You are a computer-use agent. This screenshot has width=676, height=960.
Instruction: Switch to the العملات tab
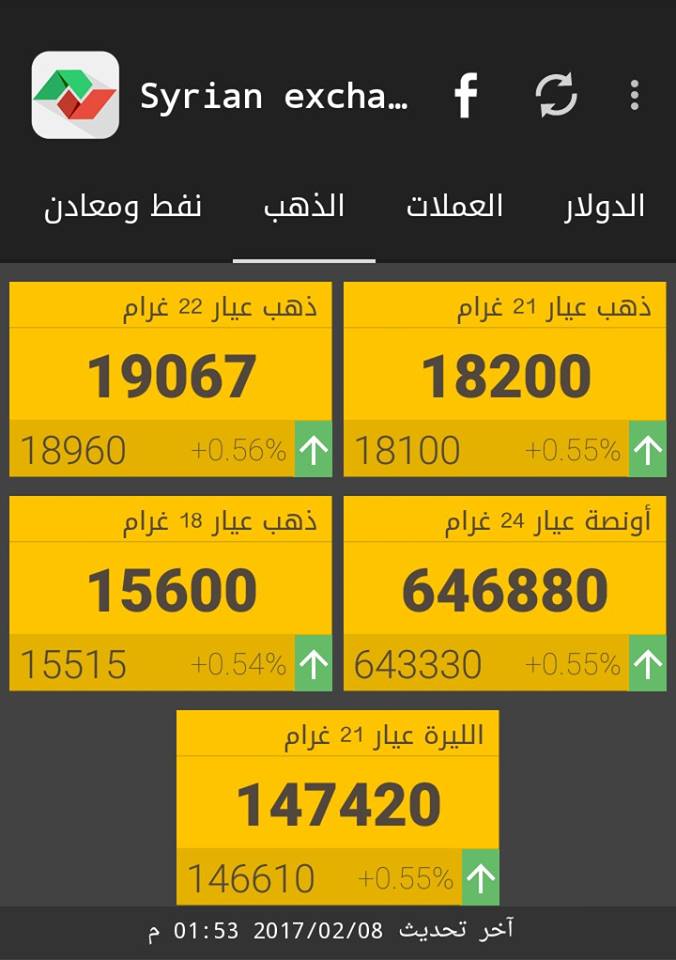click(x=454, y=207)
